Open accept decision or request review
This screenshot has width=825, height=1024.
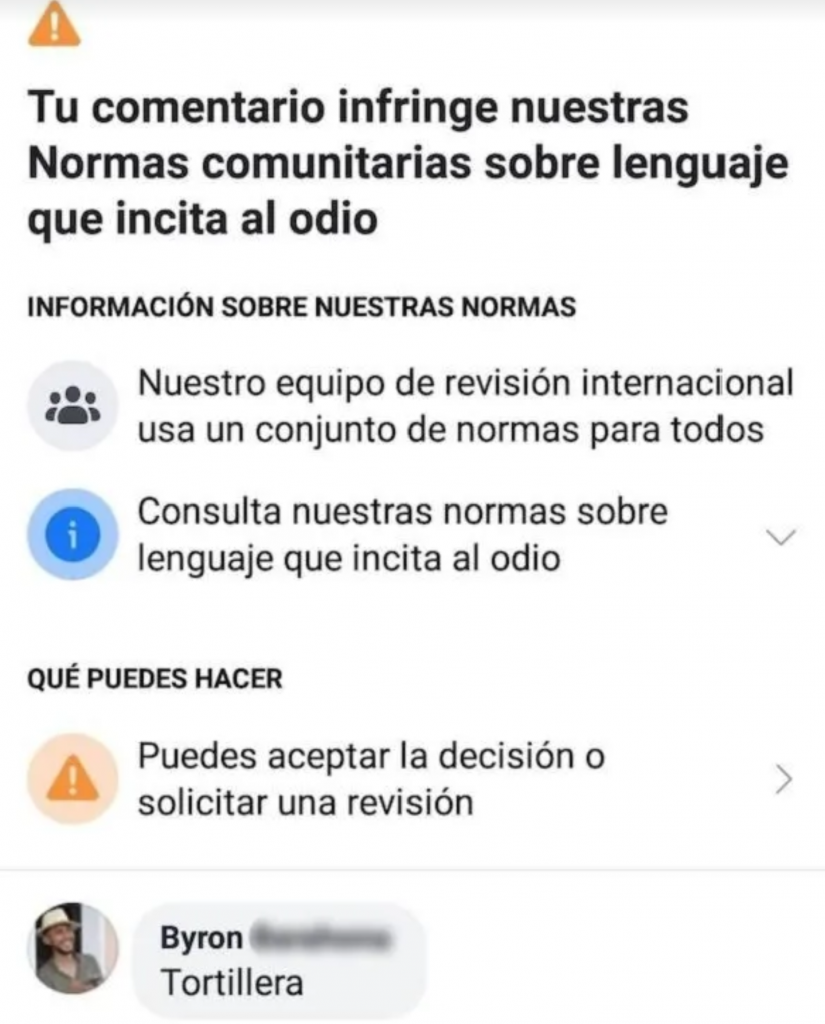pyautogui.click(x=783, y=780)
